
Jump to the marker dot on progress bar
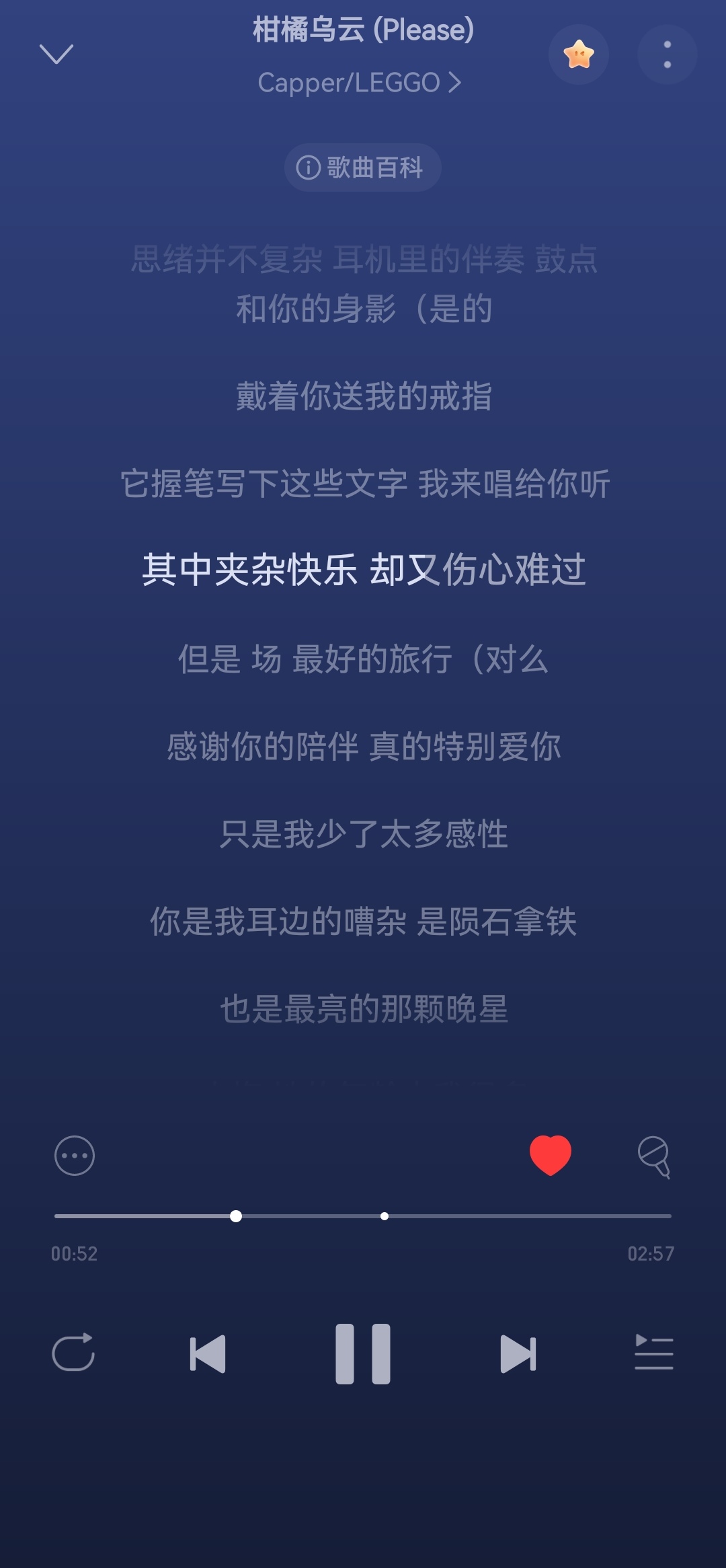pyautogui.click(x=385, y=1216)
